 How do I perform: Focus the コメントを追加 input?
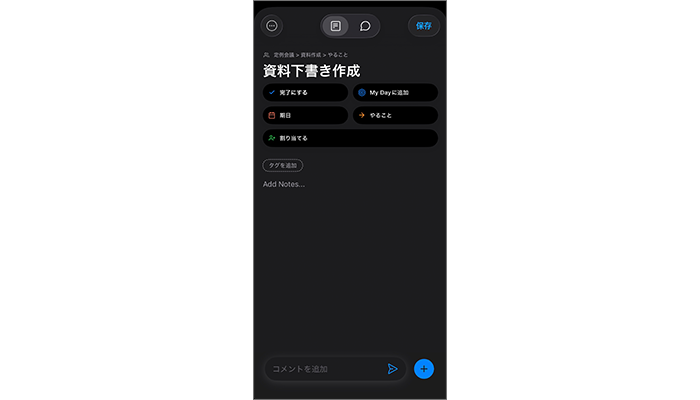click(x=325, y=369)
